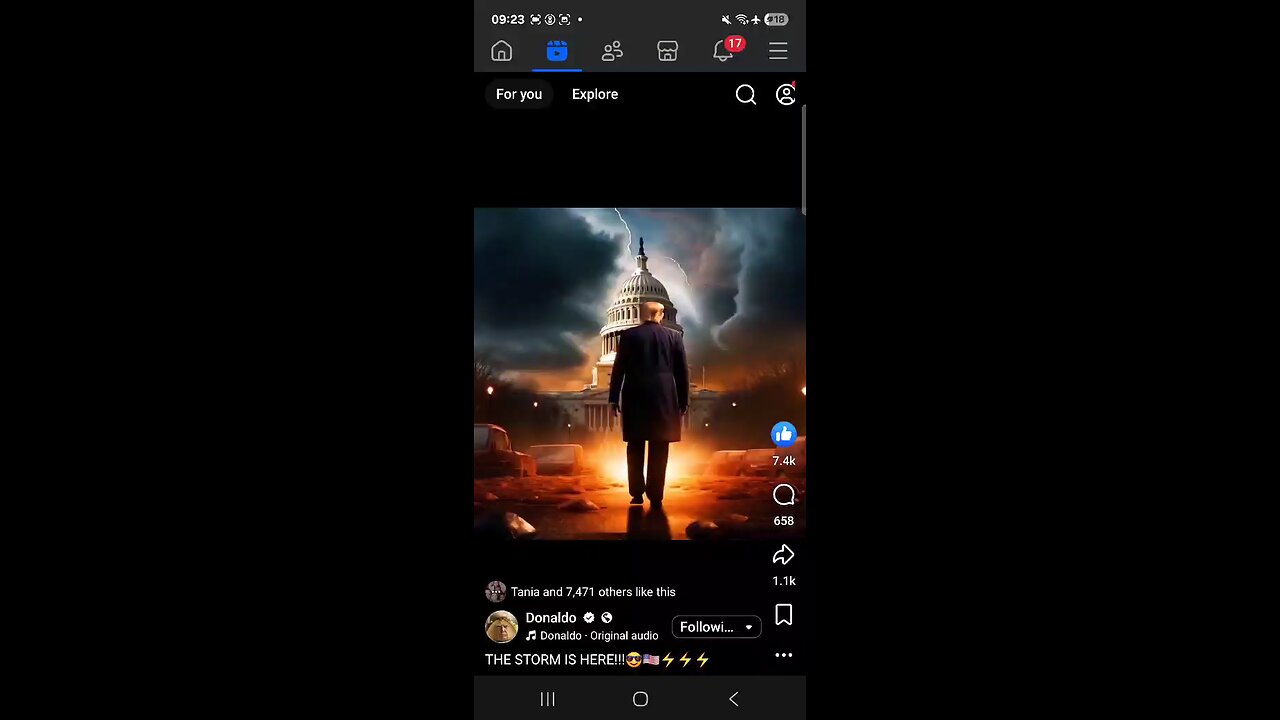Switch to the Explore tab
This screenshot has height=720, width=1280.
click(595, 94)
